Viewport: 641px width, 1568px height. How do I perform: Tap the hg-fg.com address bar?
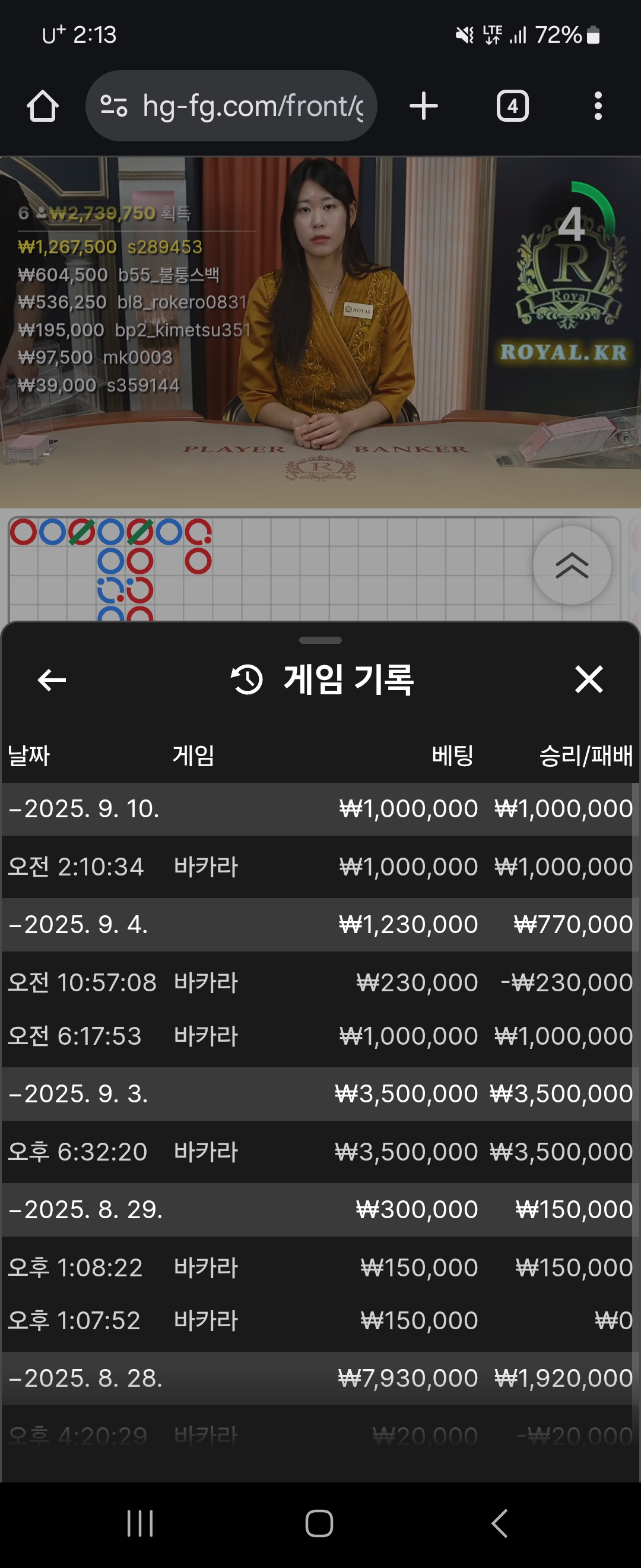point(231,106)
